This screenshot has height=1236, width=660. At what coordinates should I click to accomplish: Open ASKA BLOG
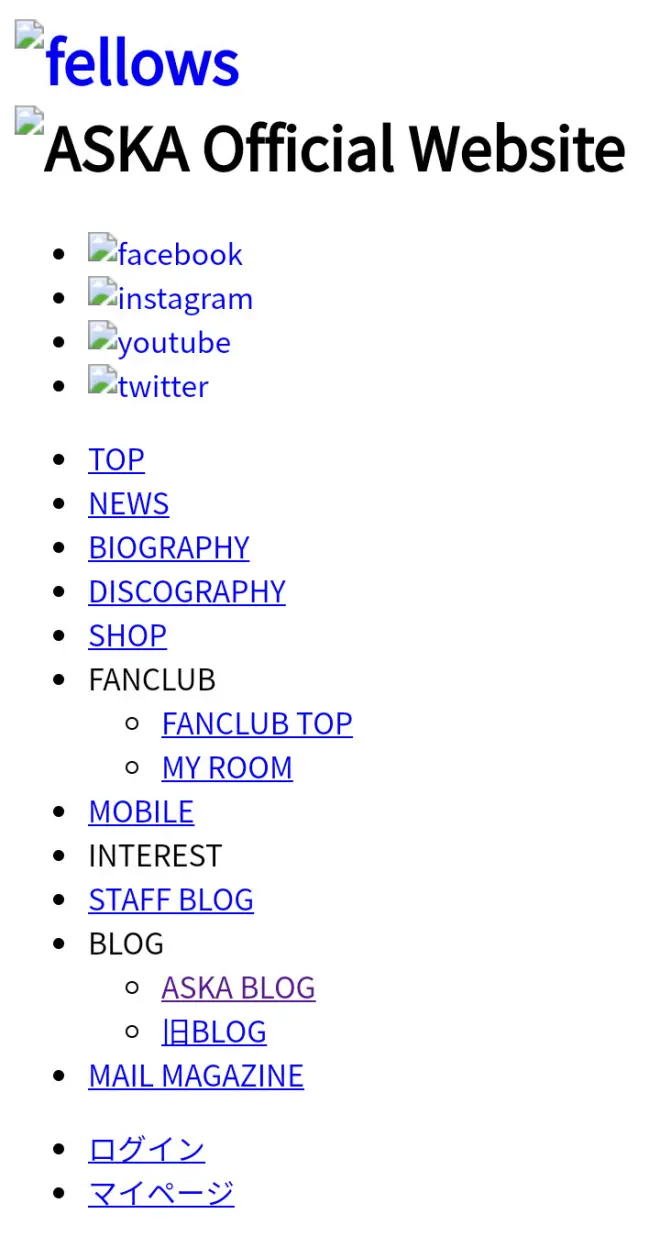click(x=238, y=988)
